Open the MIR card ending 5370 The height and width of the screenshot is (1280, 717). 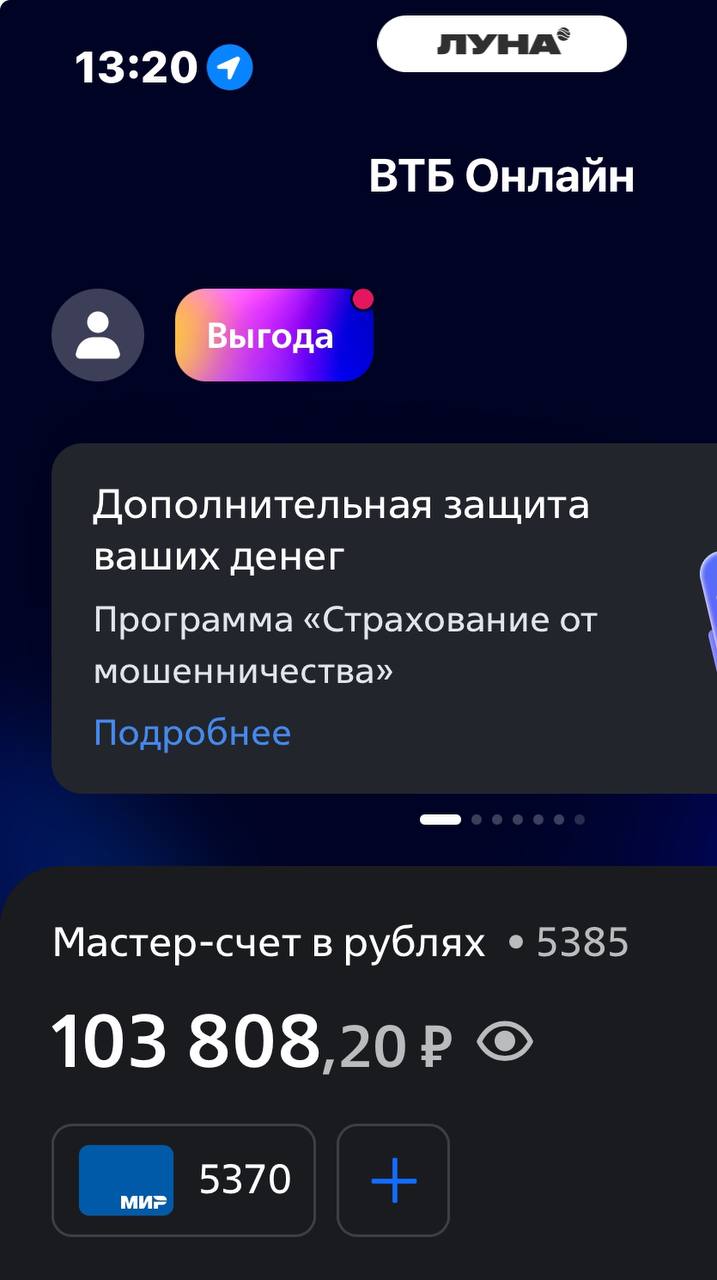[x=184, y=1180]
